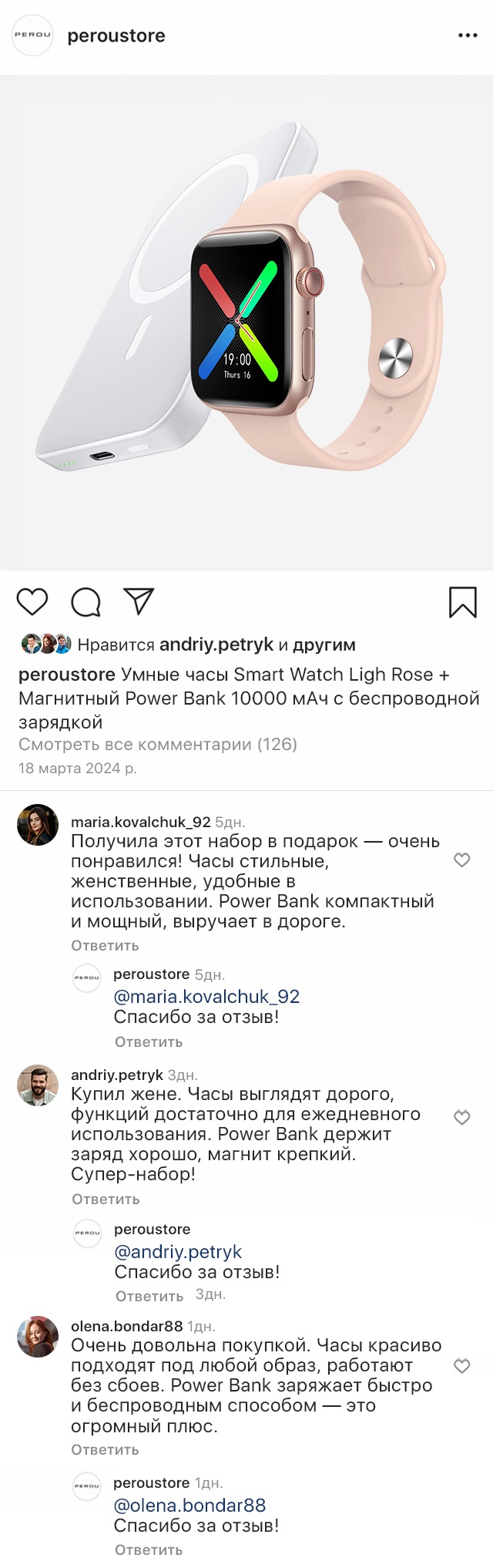Open the @andriy.petryk mention link
Viewport: 493px width, 1568px height.
tap(178, 1251)
